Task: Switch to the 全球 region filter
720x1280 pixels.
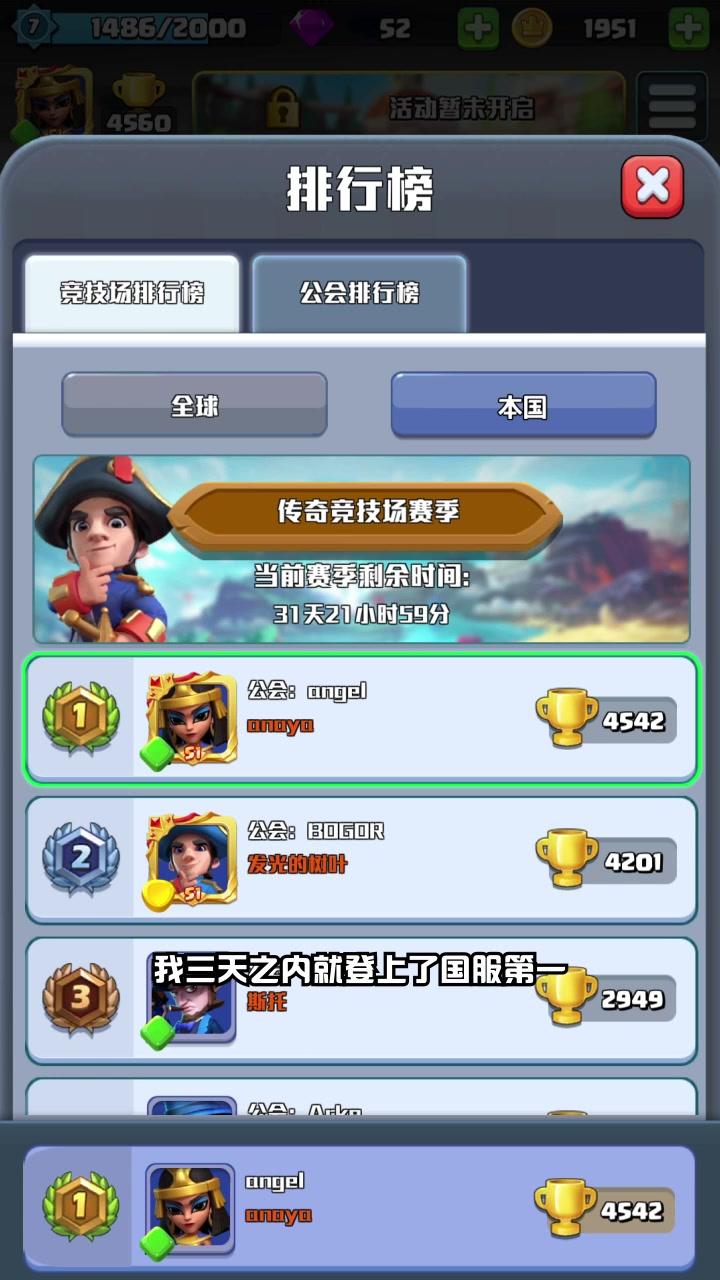Action: point(195,404)
